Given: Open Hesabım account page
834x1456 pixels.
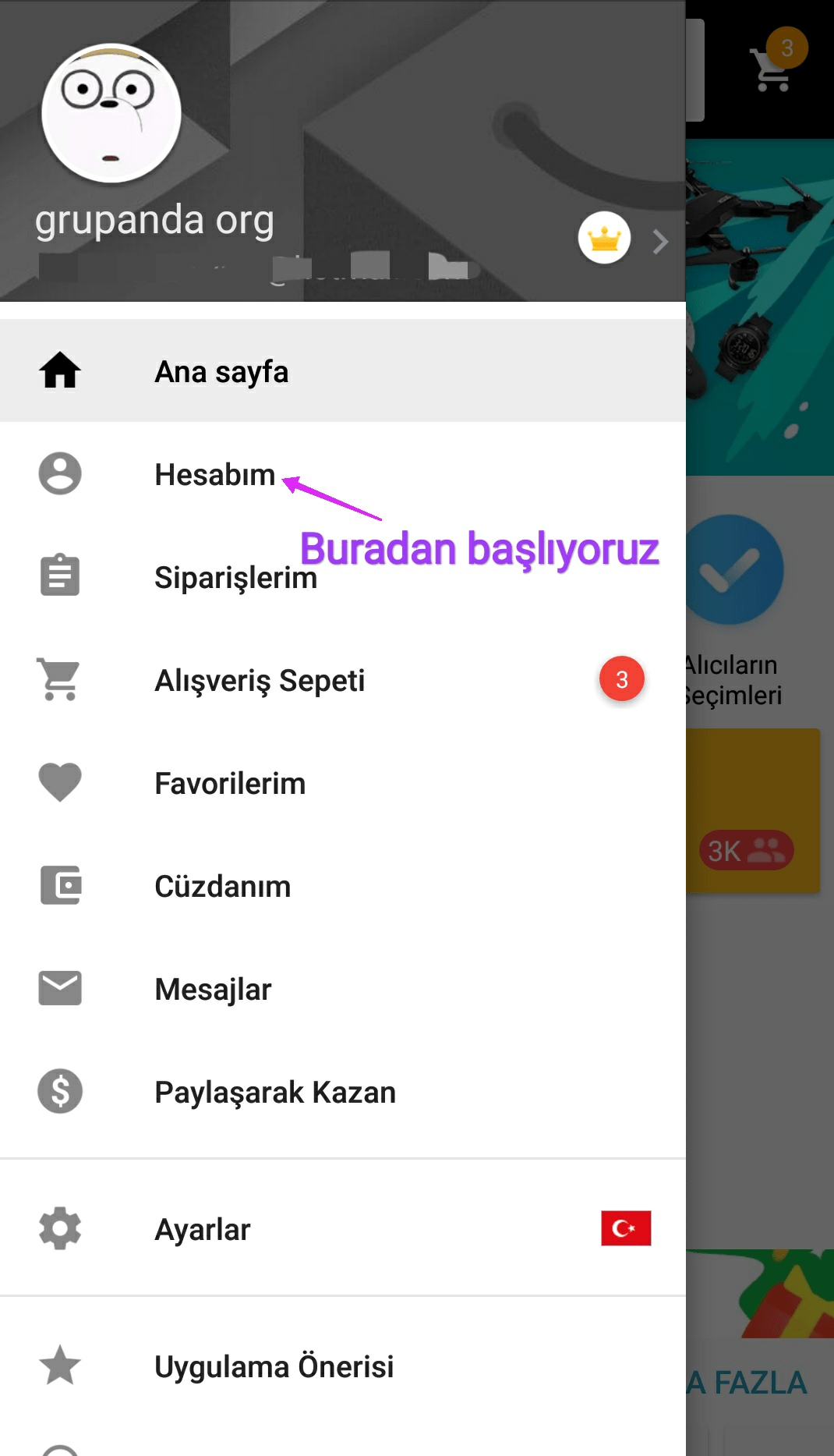Looking at the screenshot, I should pos(215,474).
